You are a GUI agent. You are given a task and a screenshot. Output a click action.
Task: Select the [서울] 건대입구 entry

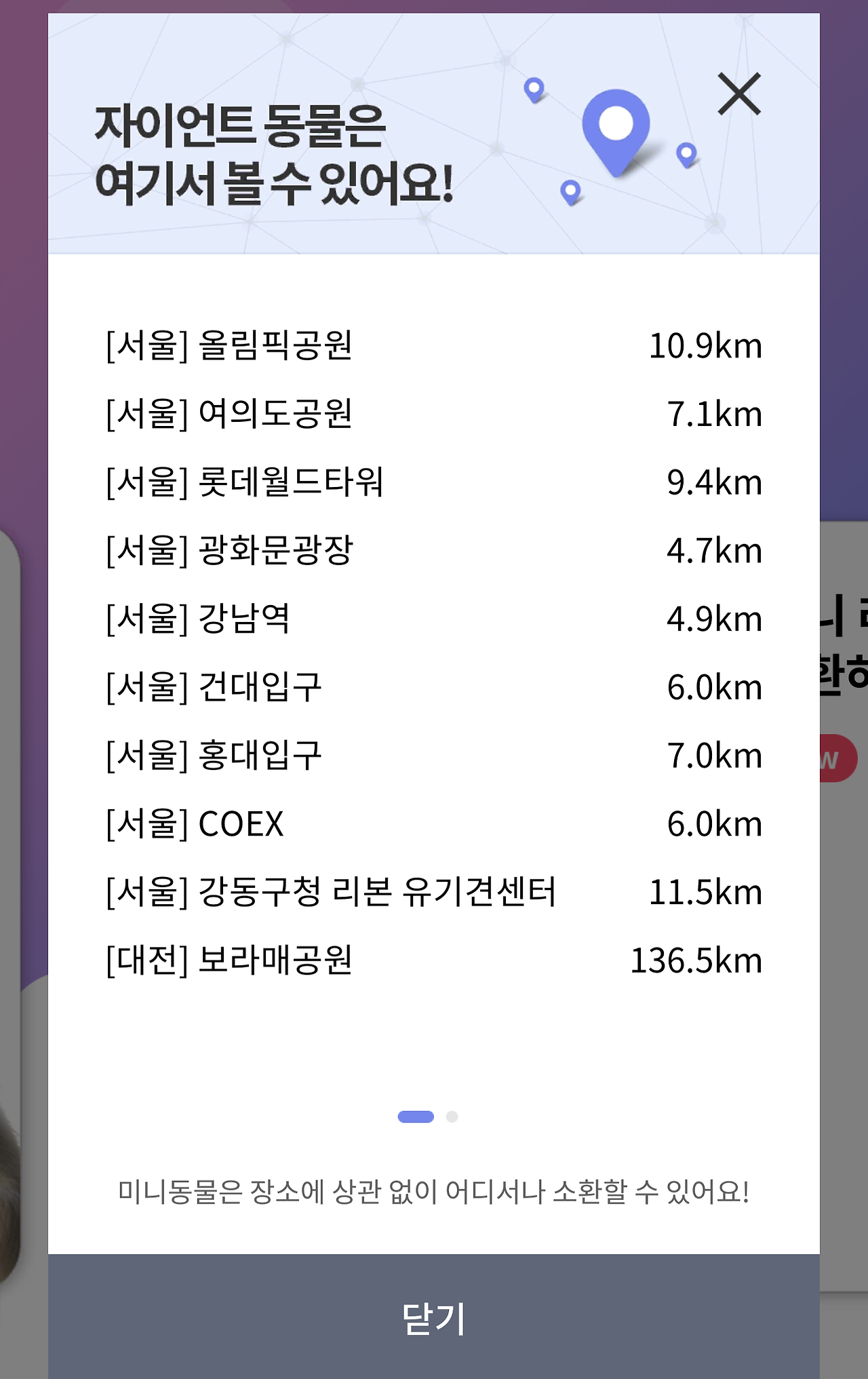click(x=434, y=687)
